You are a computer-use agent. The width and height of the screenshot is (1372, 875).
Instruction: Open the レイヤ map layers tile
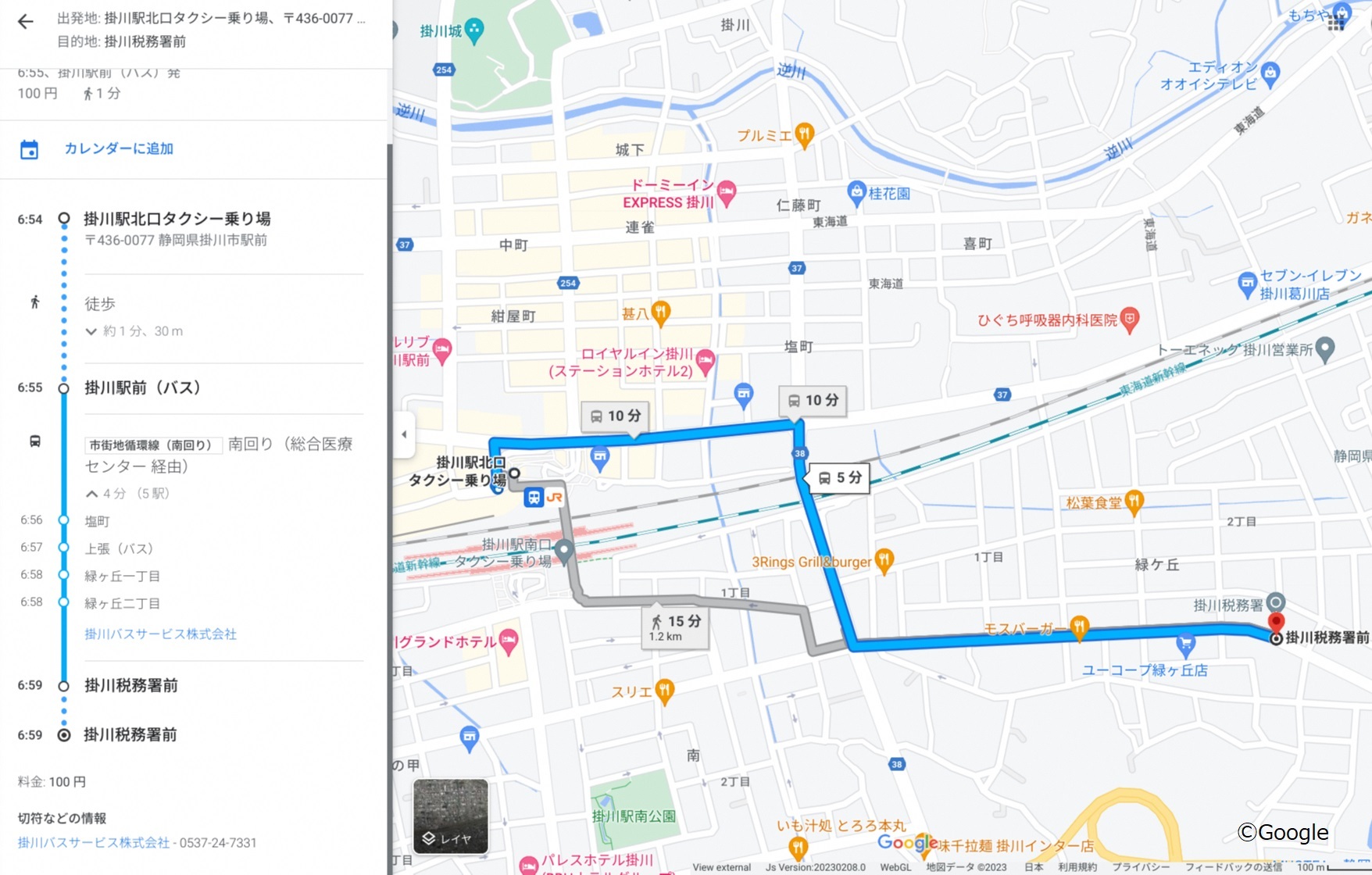point(451,816)
